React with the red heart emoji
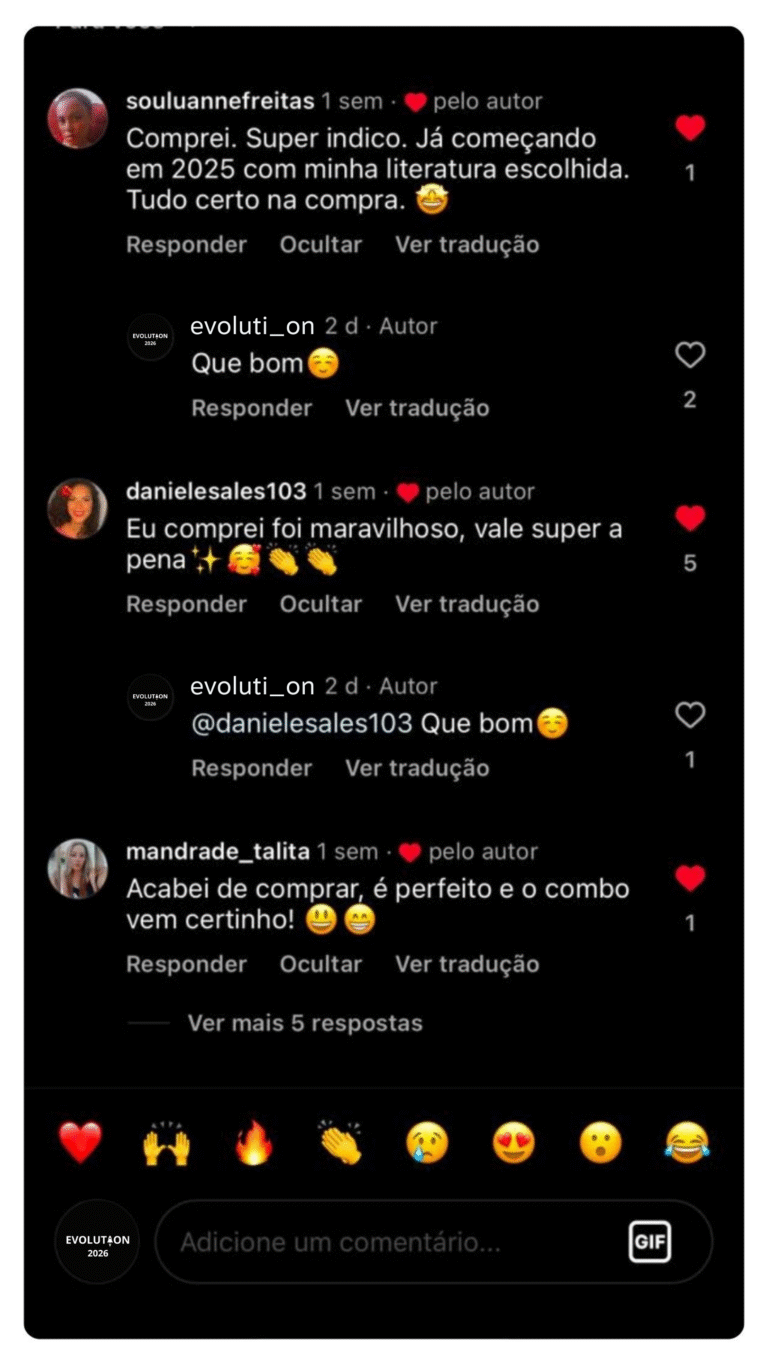 pos(80,1142)
